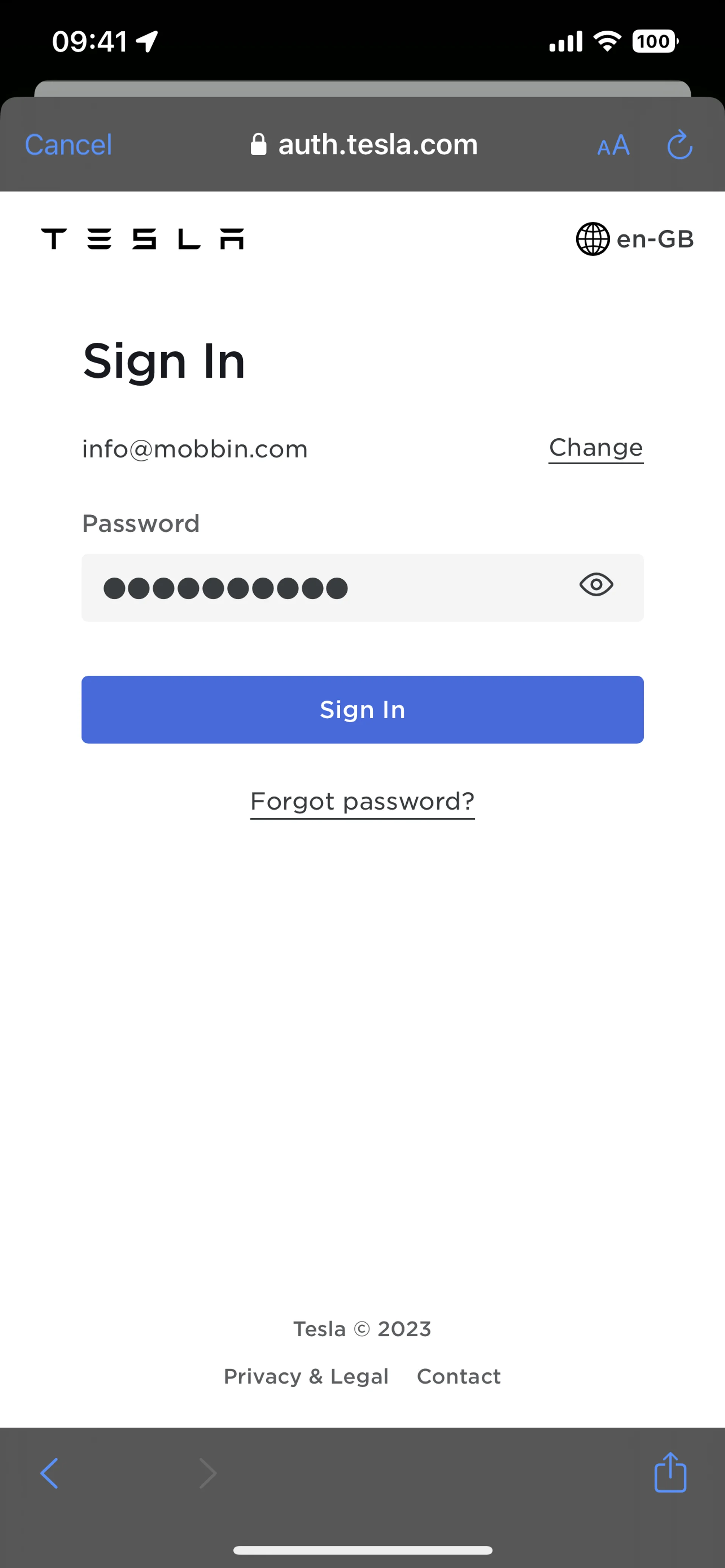
Task: Reload the auth.tesla.com page
Action: pyautogui.click(x=679, y=145)
